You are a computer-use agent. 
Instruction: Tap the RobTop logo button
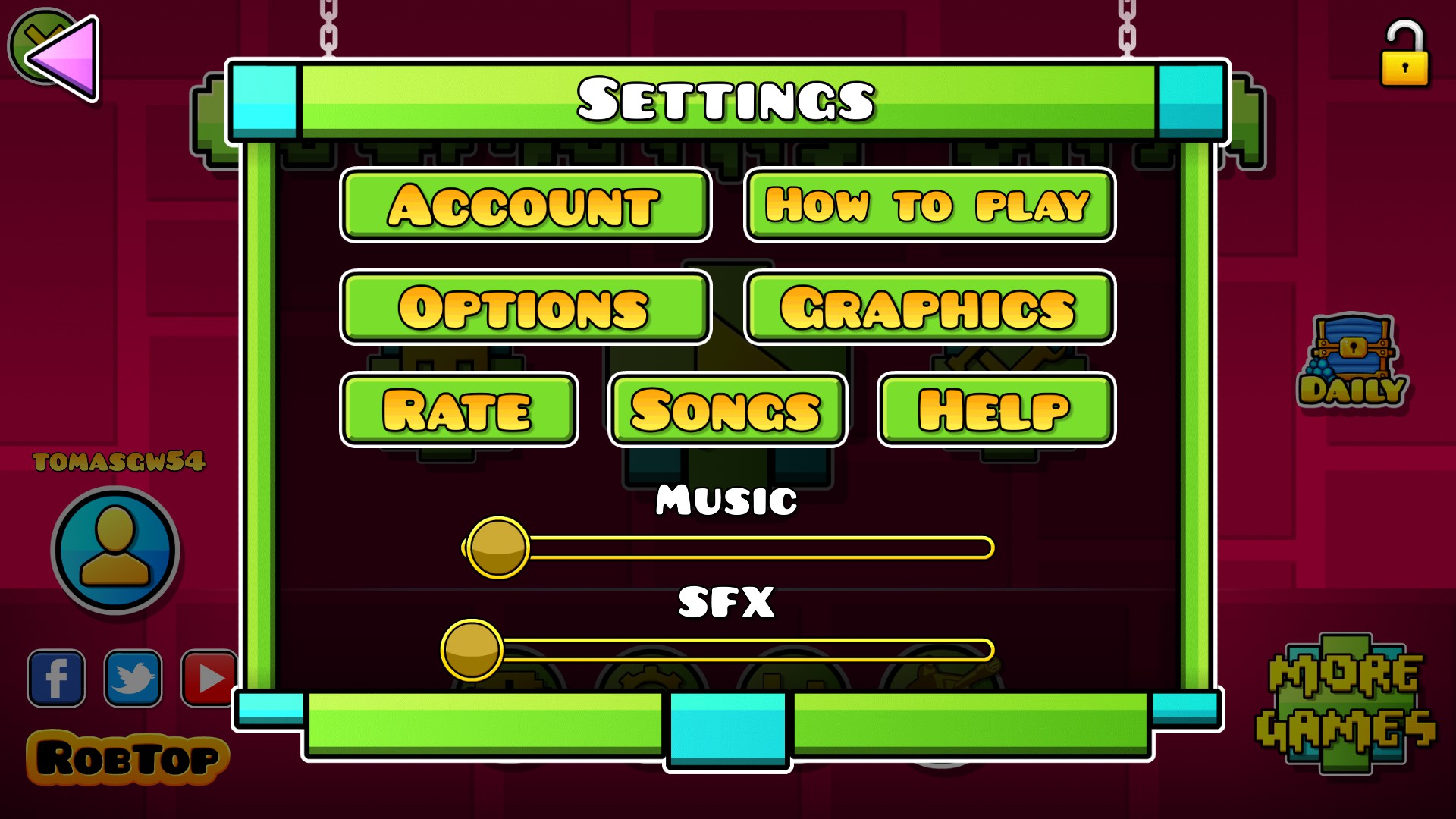[127, 758]
